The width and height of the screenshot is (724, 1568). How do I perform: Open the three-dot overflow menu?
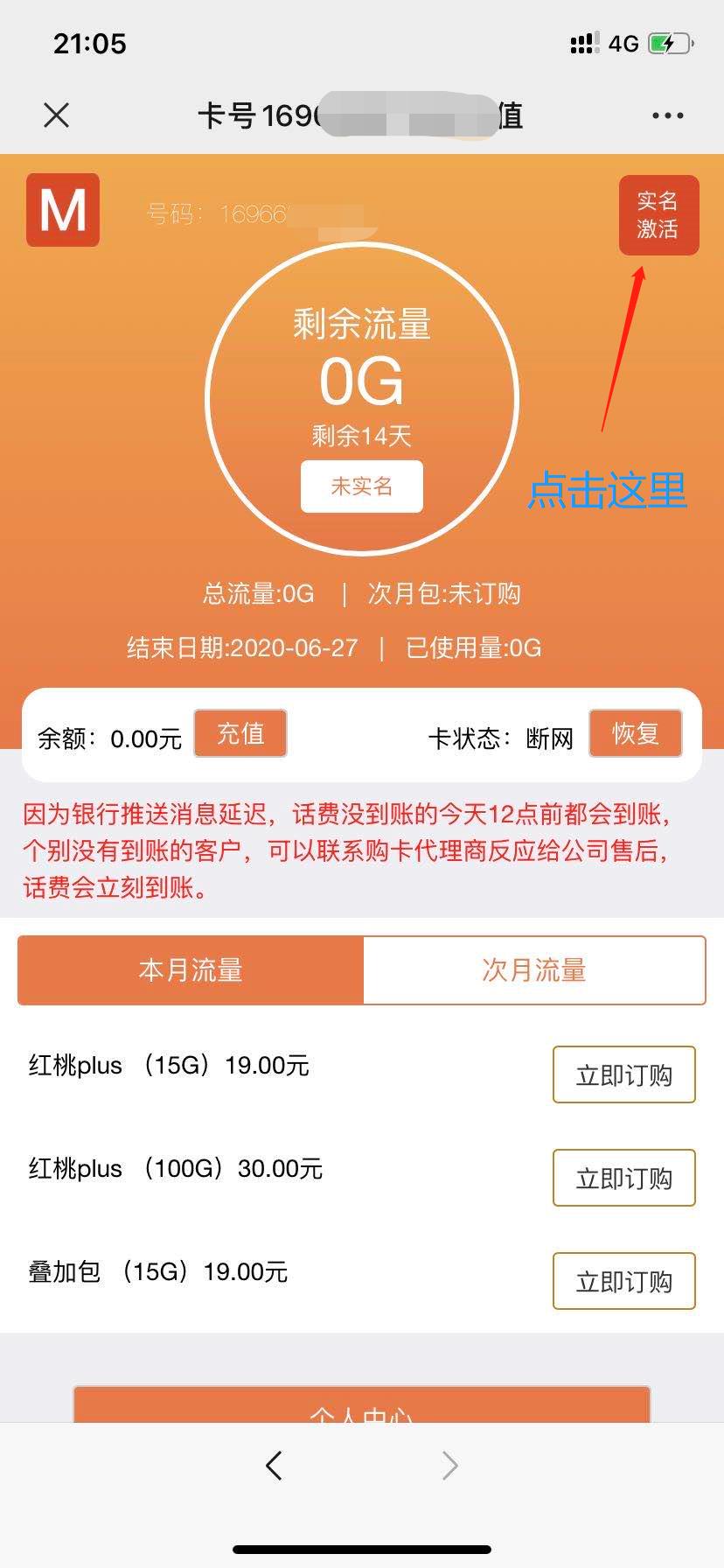667,115
